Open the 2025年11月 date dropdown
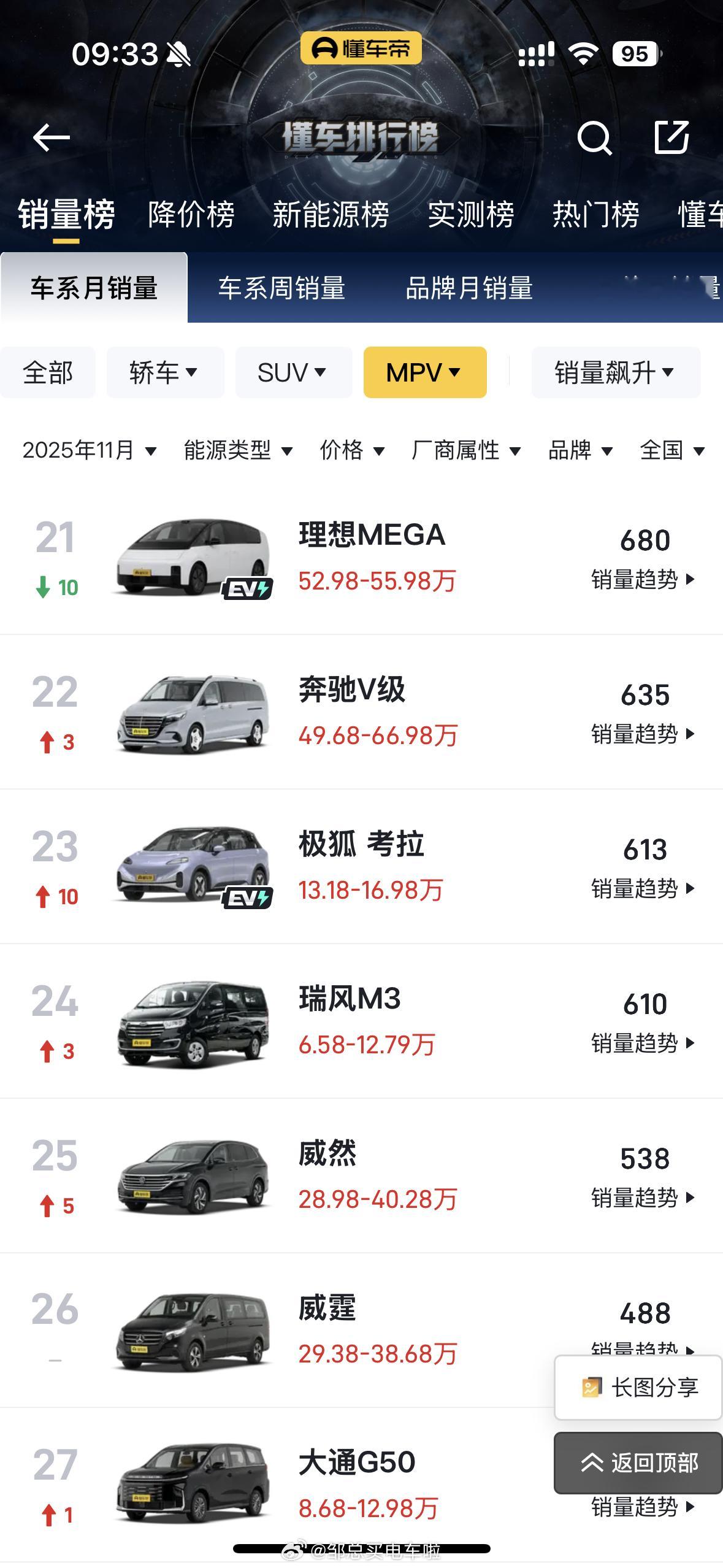This screenshot has height=1568, width=723. coord(90,451)
